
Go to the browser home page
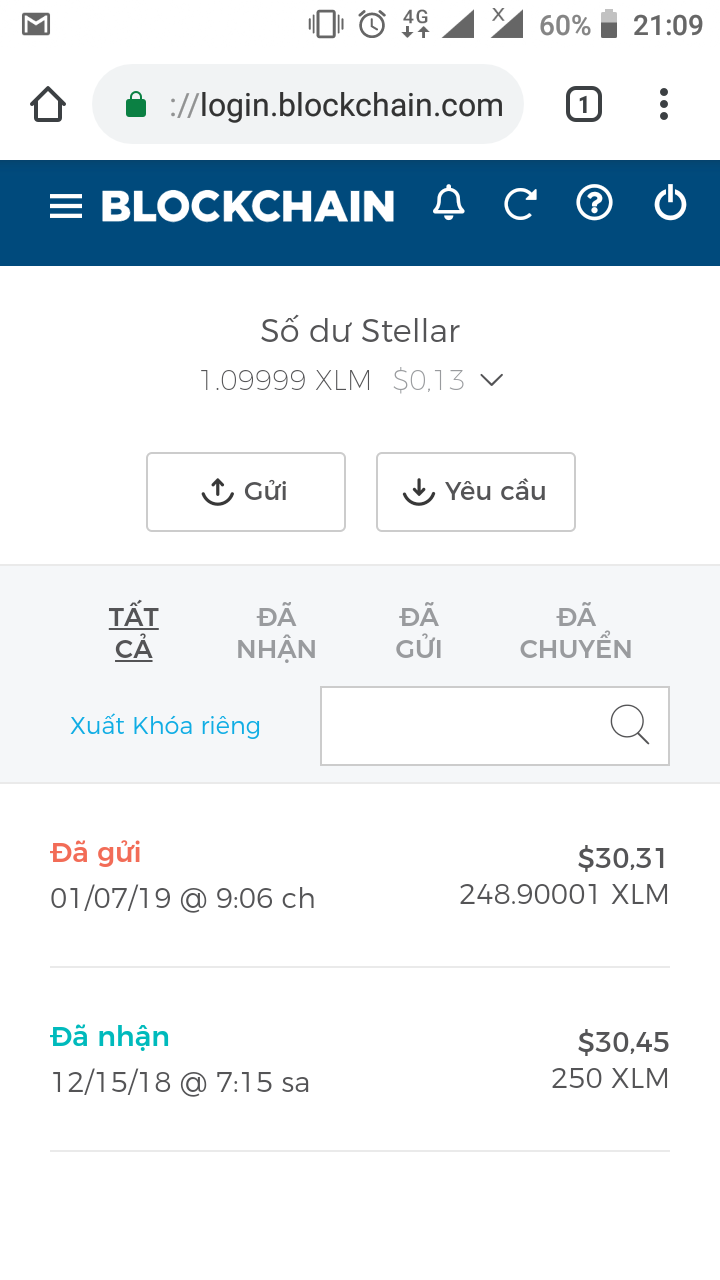click(x=48, y=105)
